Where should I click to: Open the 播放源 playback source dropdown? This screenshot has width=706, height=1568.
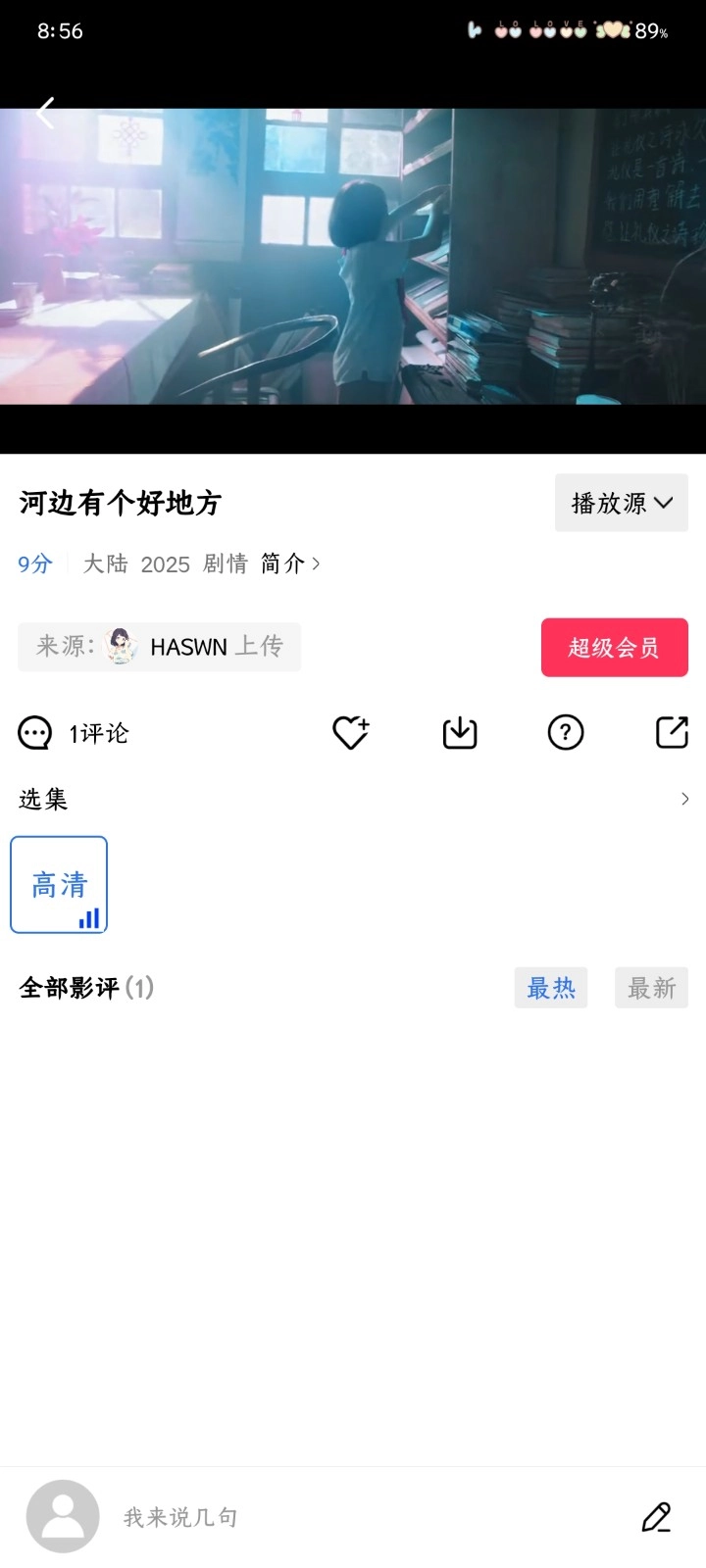tap(621, 503)
